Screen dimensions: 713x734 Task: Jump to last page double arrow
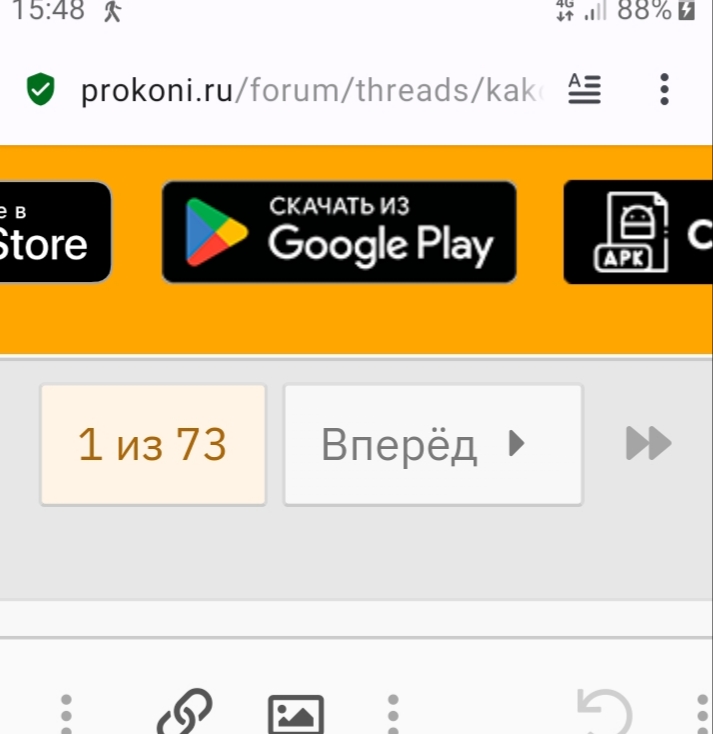(648, 444)
